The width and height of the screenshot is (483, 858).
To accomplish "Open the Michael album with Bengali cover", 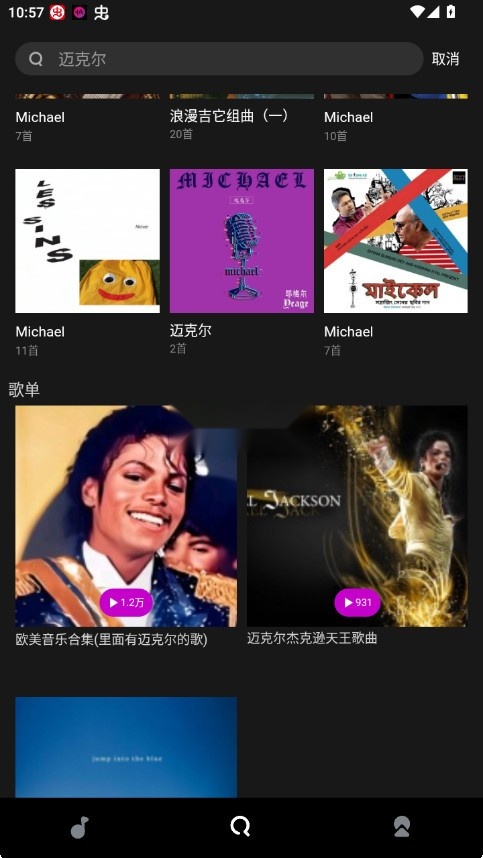I will pyautogui.click(x=395, y=241).
